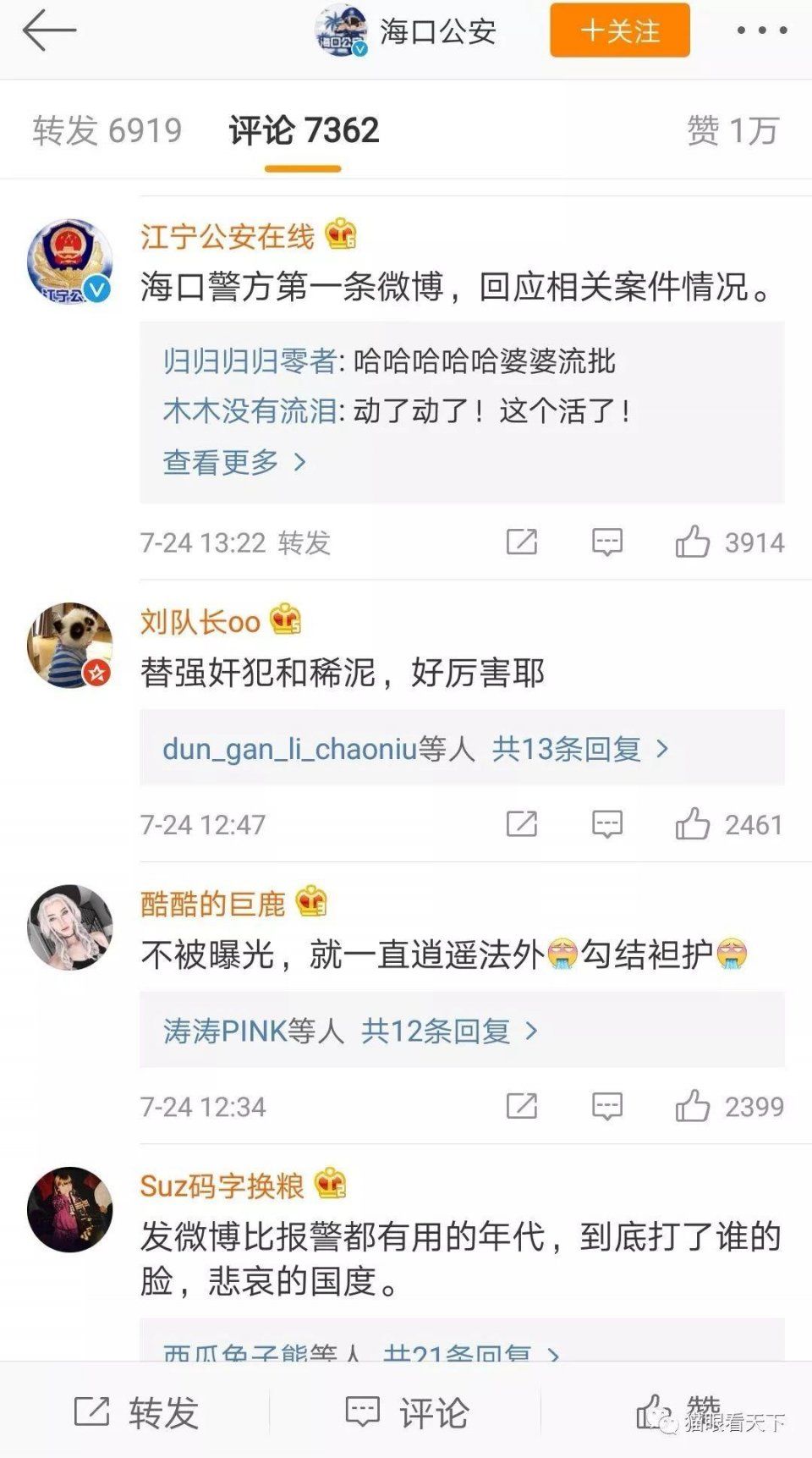Tap the verified badge on 江宁公安在线's avatar
Viewport: 812px width, 1458px height.
[97, 288]
